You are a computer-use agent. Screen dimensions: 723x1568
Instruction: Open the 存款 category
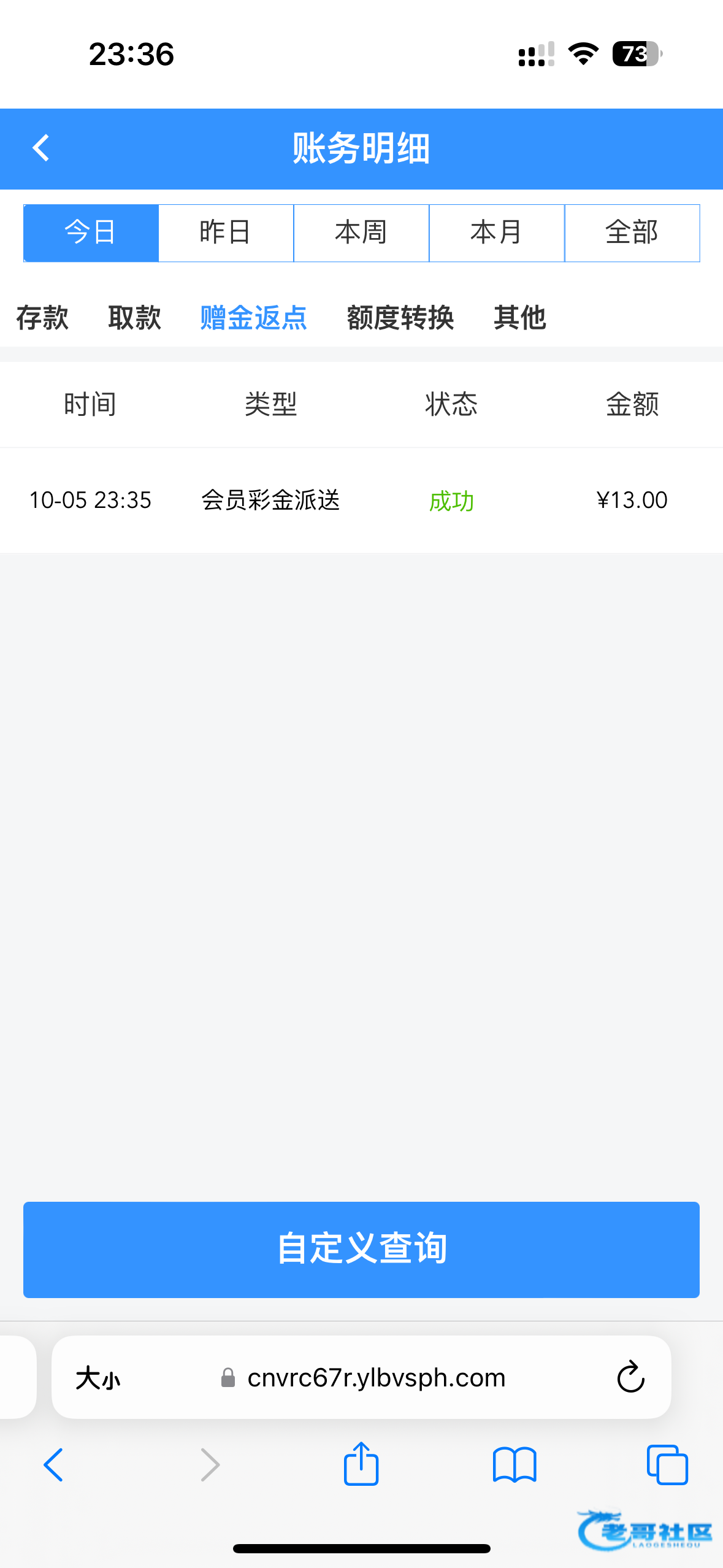tap(42, 318)
